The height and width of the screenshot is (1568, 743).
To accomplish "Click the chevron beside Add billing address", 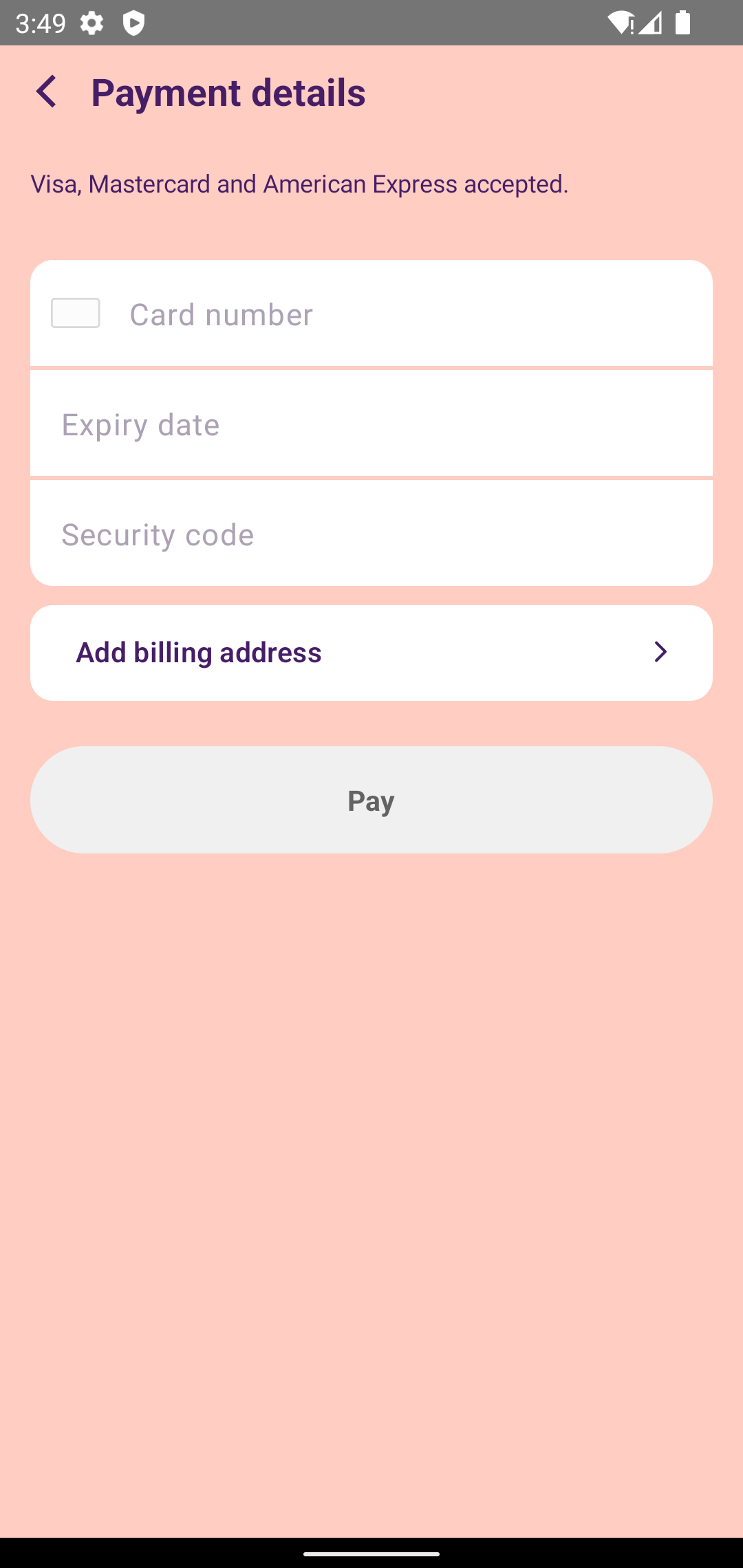I will tap(660, 652).
